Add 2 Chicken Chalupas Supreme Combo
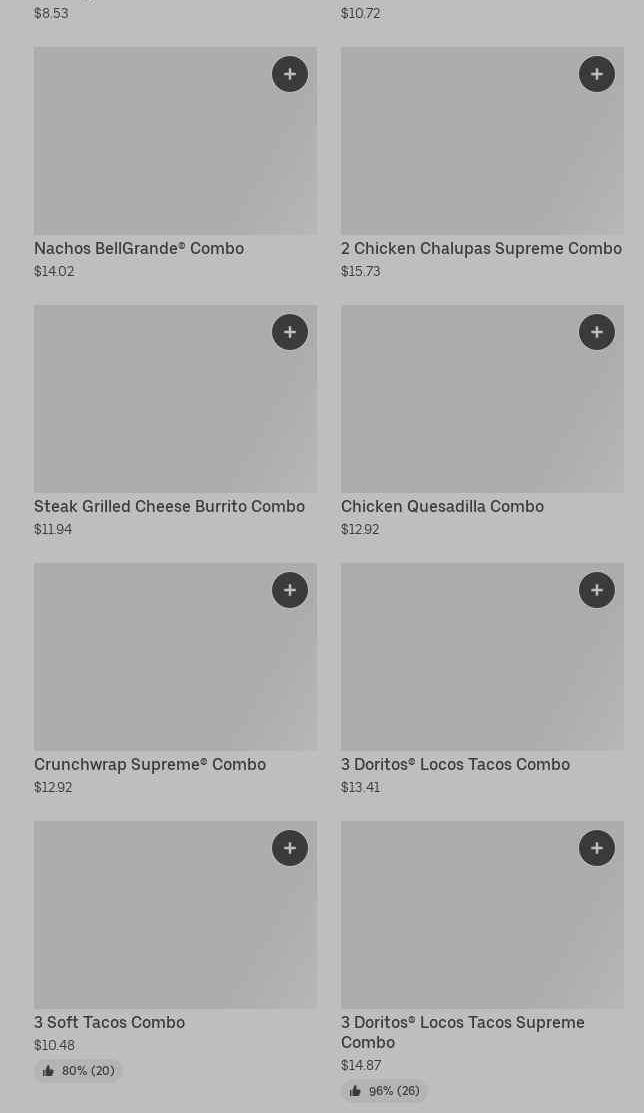This screenshot has width=644, height=1113. pos(597,74)
